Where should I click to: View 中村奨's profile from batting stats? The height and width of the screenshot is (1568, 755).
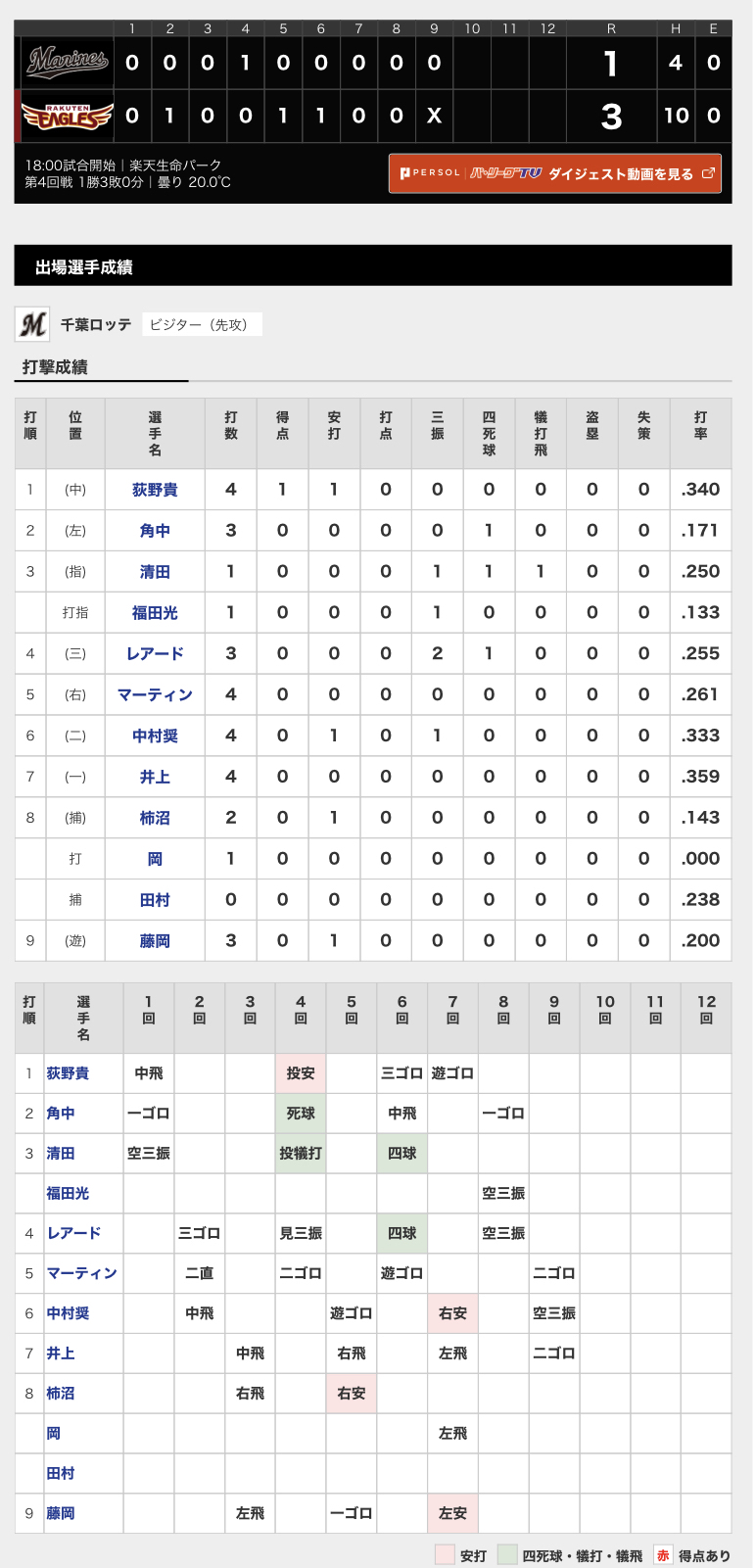(x=155, y=736)
